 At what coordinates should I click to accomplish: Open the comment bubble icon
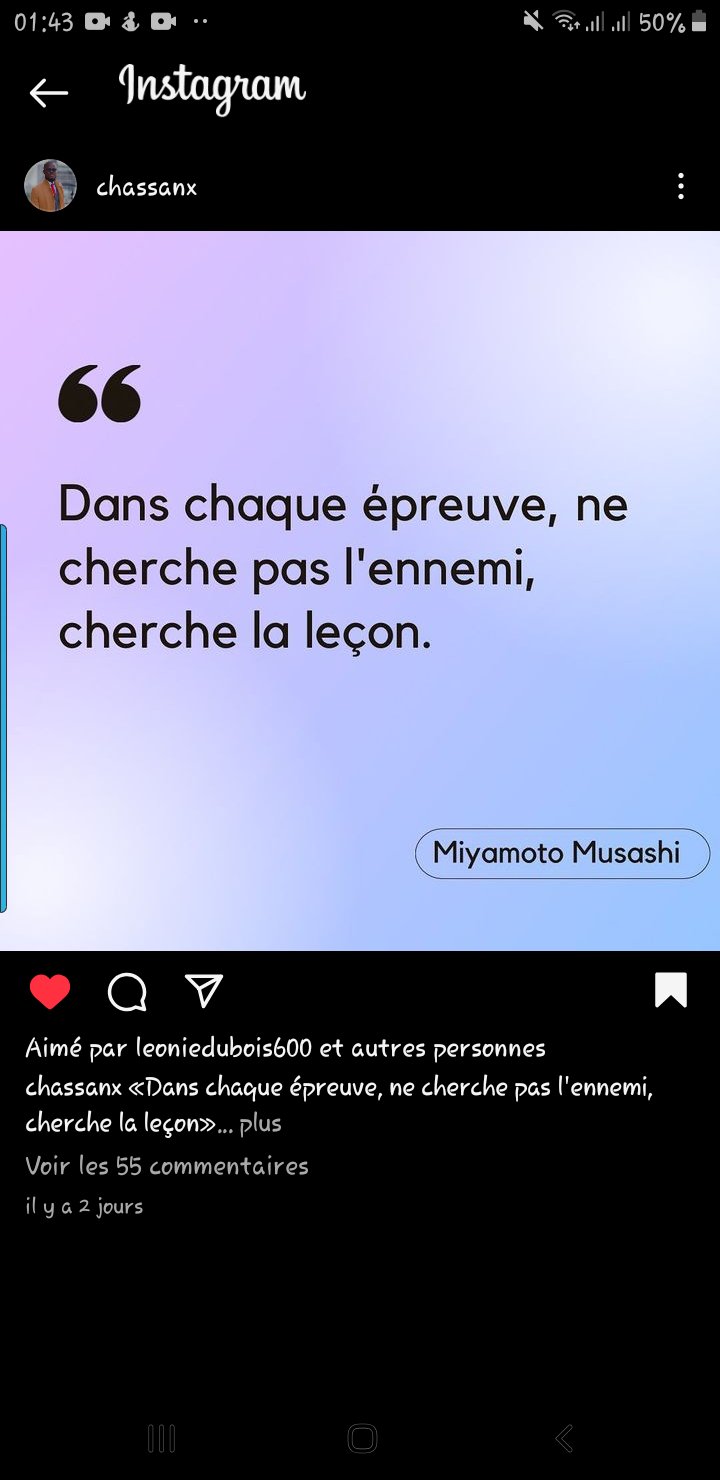[x=127, y=992]
